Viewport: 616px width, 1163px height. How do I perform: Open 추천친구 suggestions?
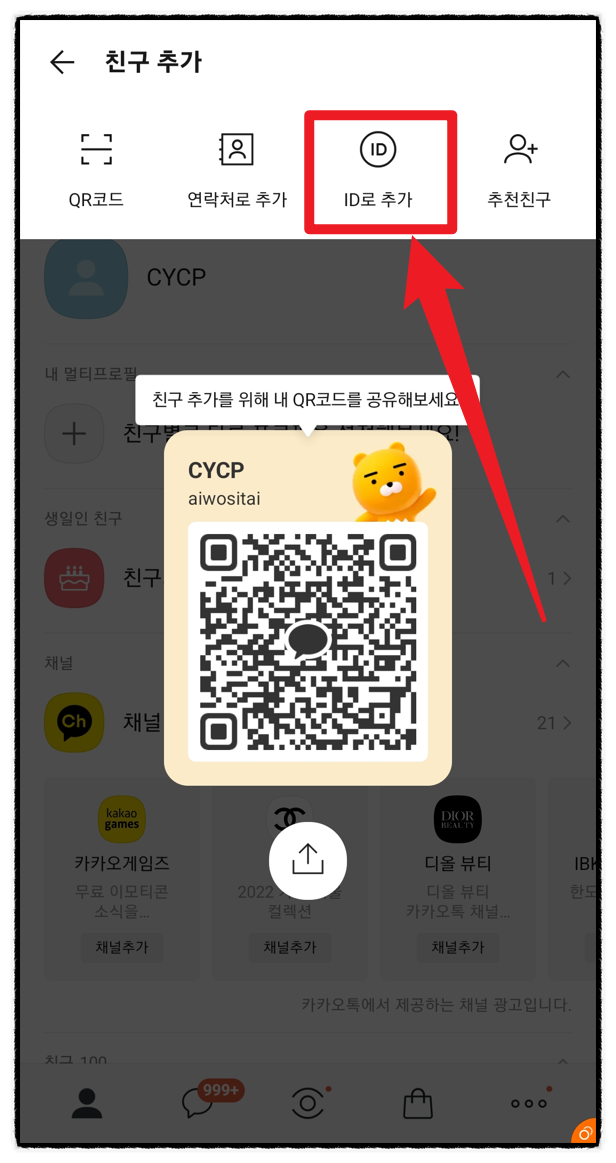[519, 170]
